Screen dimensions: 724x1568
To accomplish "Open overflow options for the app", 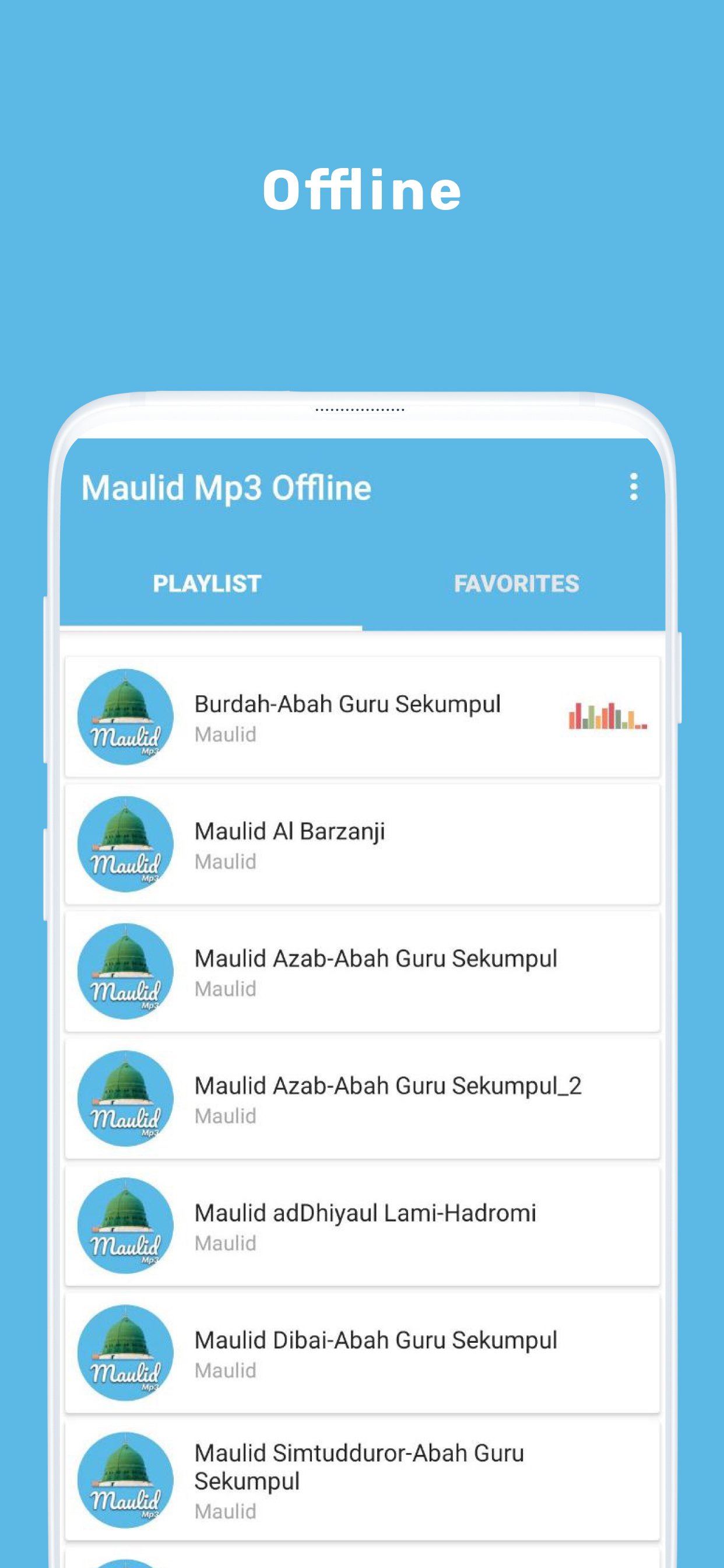I will pos(635,488).
